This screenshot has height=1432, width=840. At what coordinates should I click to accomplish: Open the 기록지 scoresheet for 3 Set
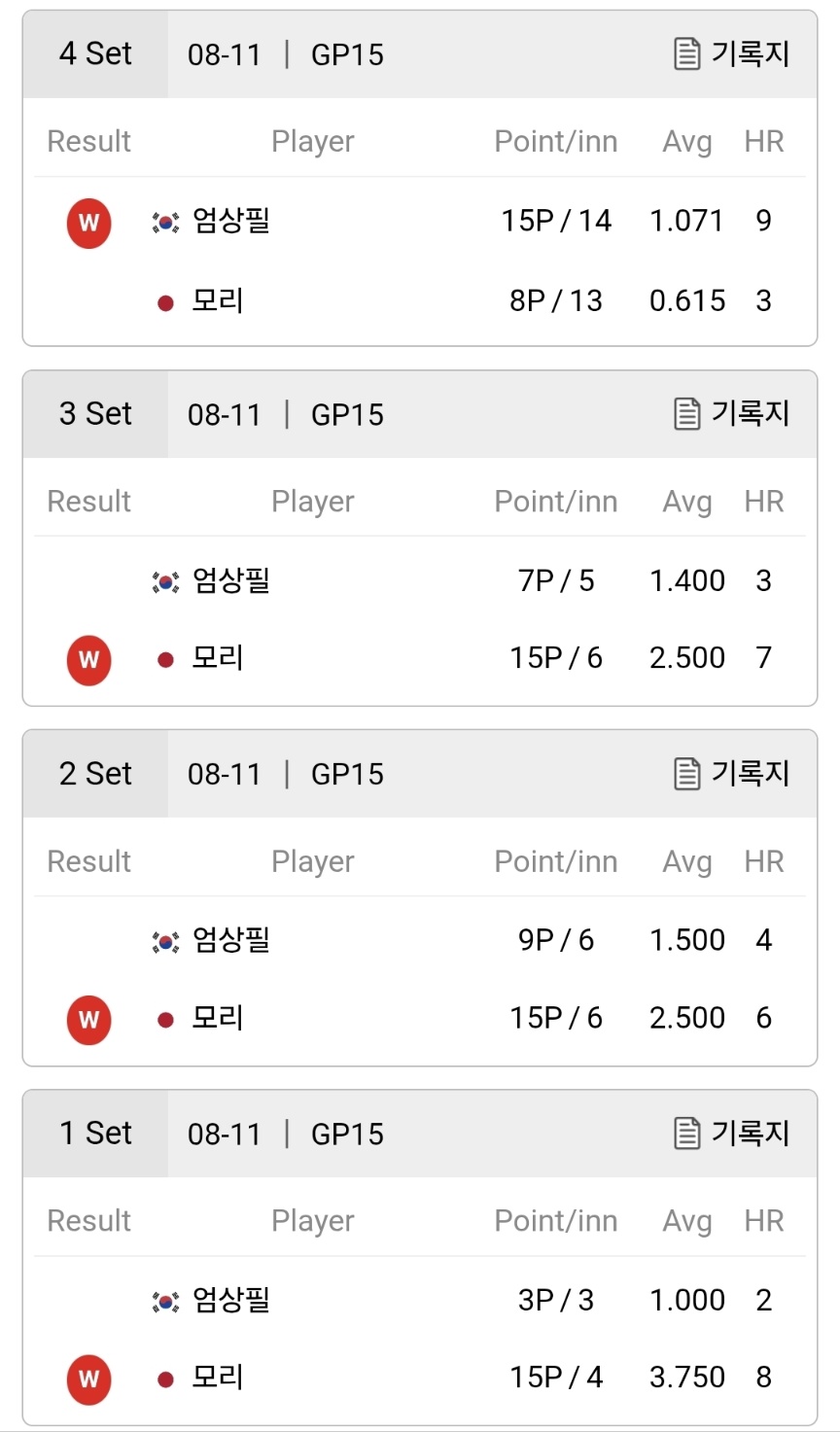point(731,413)
